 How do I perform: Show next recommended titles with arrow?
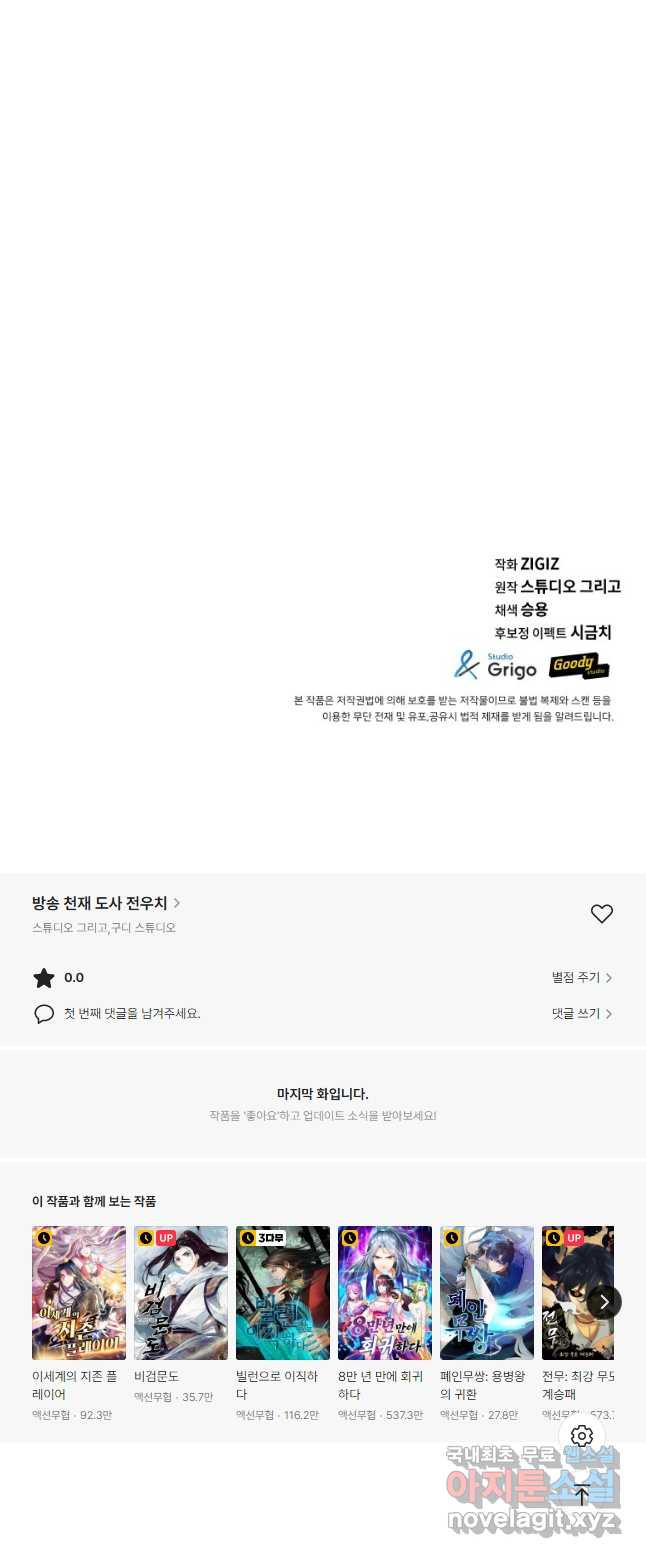point(604,1302)
